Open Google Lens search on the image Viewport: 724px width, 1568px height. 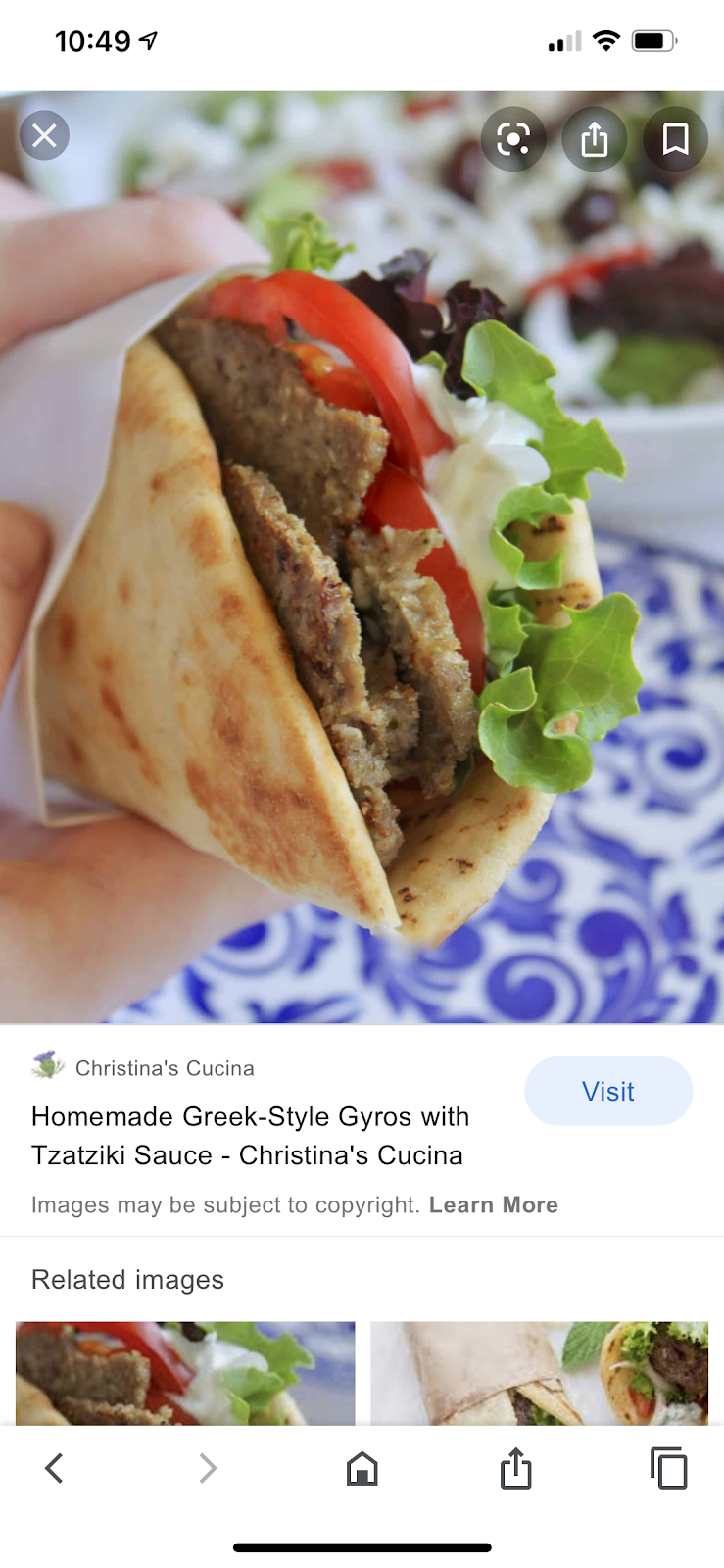pyautogui.click(x=513, y=138)
